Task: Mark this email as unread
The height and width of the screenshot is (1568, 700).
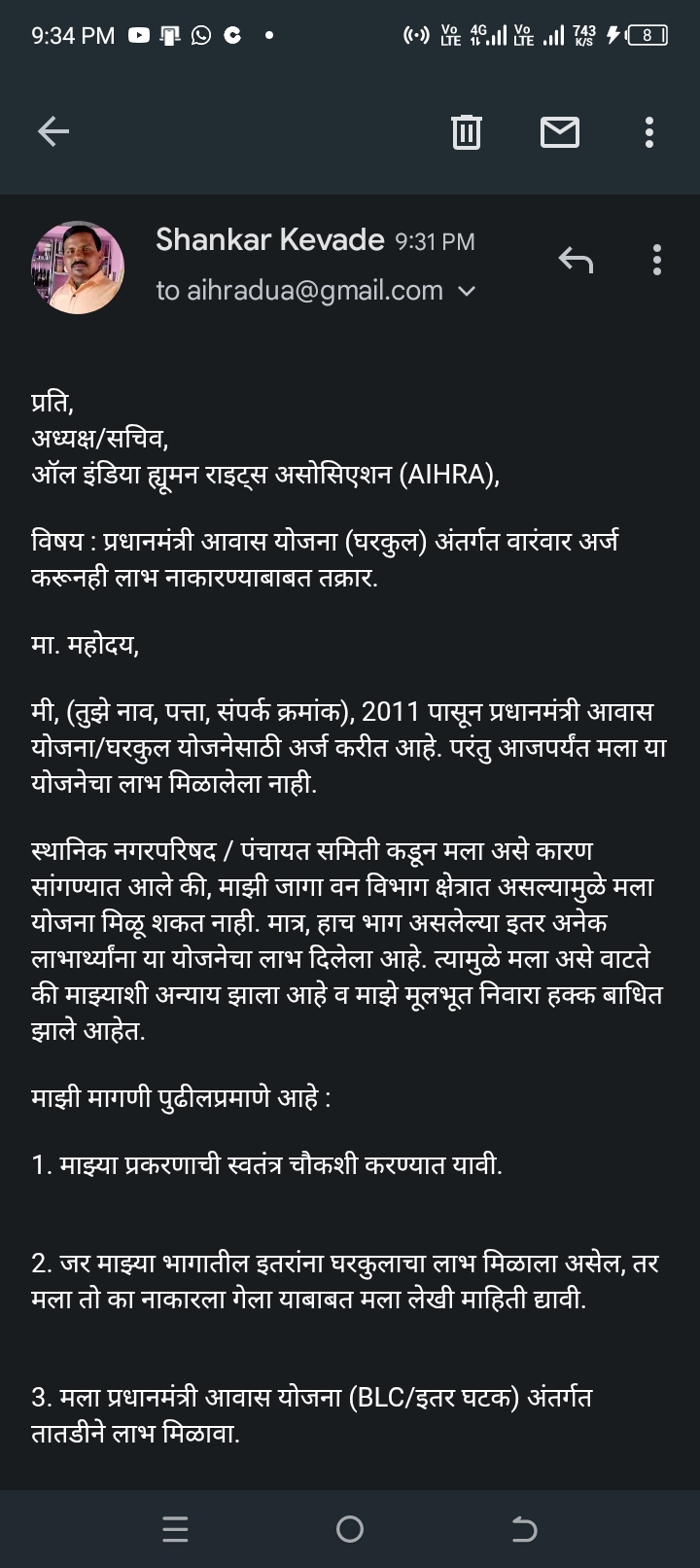Action: pyautogui.click(x=560, y=131)
